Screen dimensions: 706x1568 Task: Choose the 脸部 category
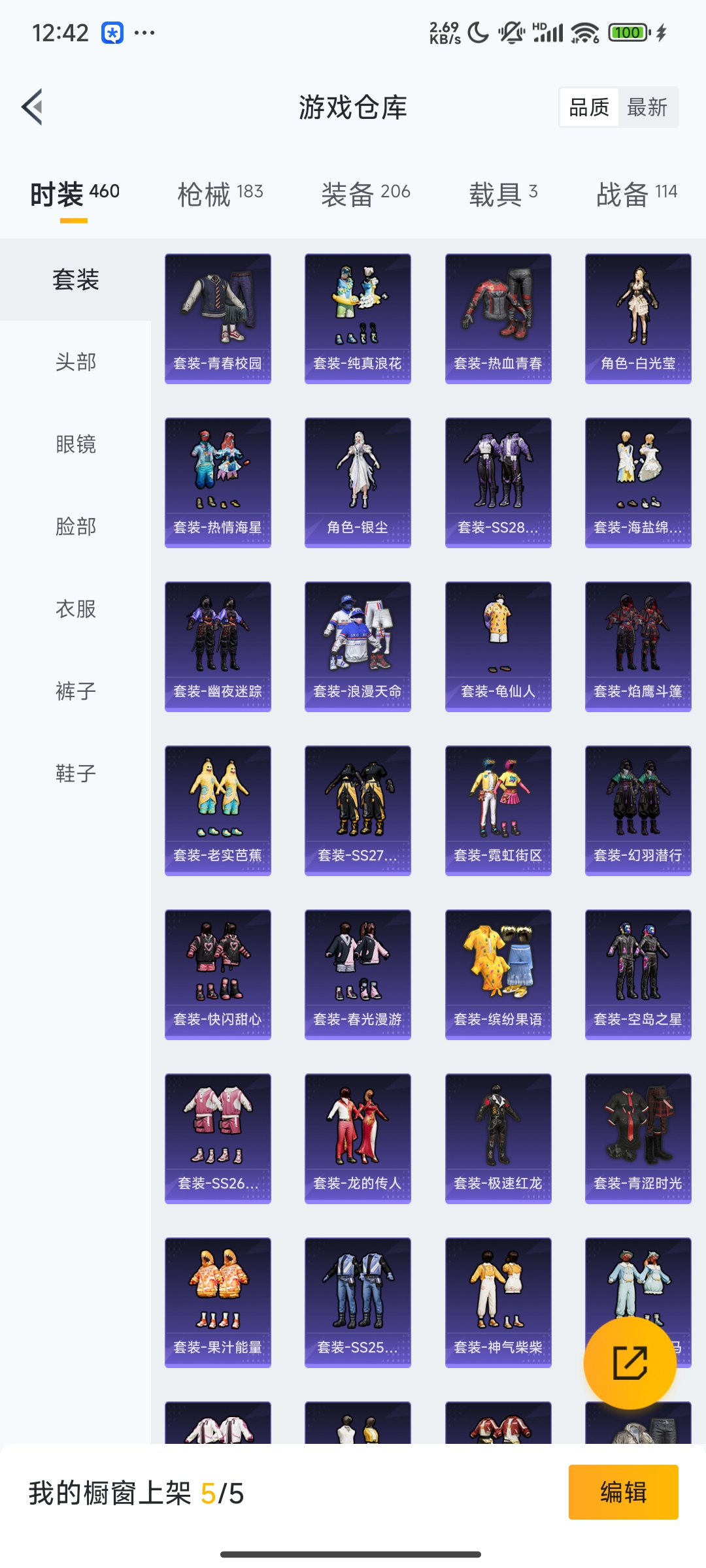point(76,527)
